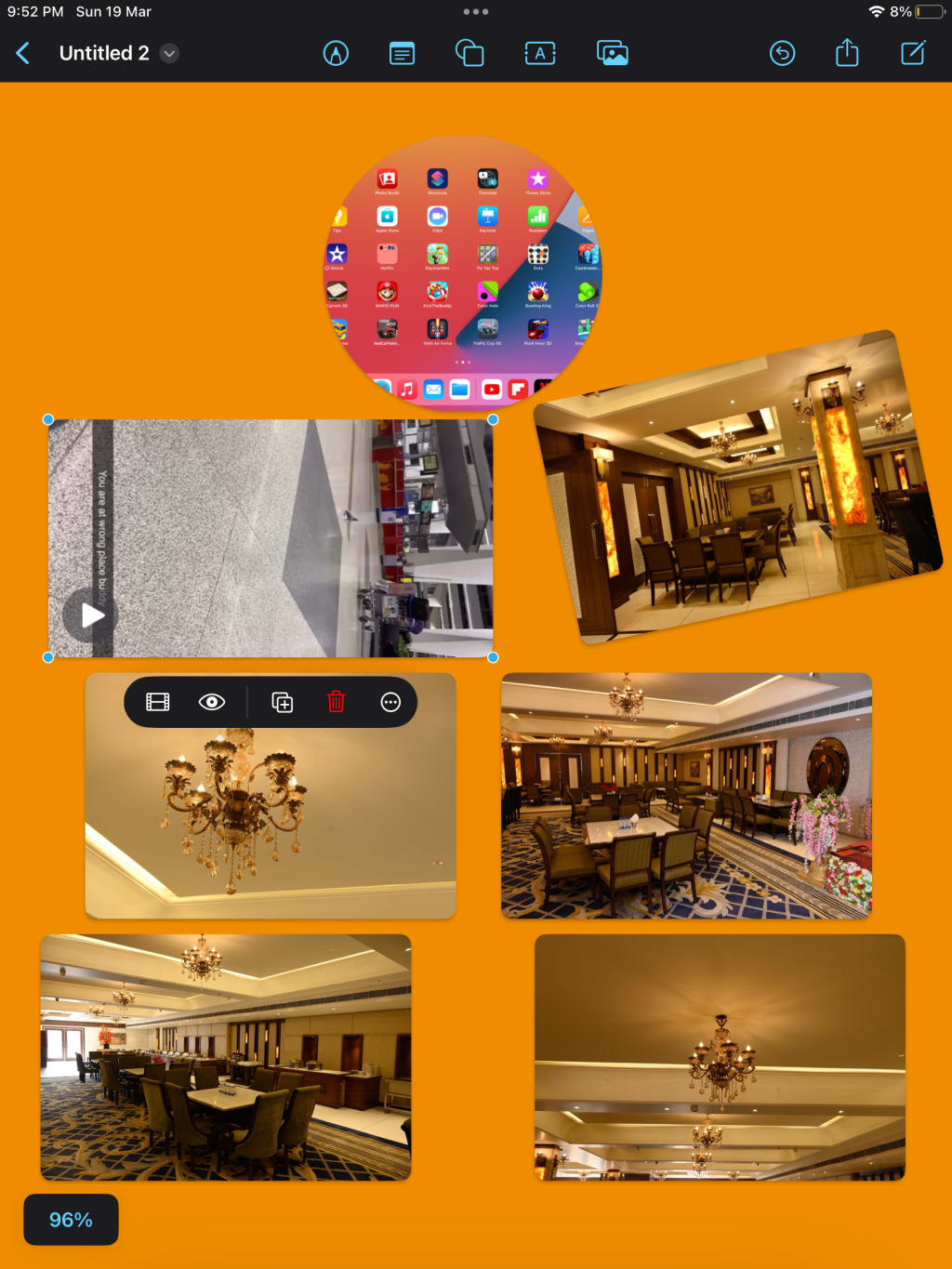Tap the 96% zoom level button
This screenshot has height=1269, width=952.
point(71,1219)
